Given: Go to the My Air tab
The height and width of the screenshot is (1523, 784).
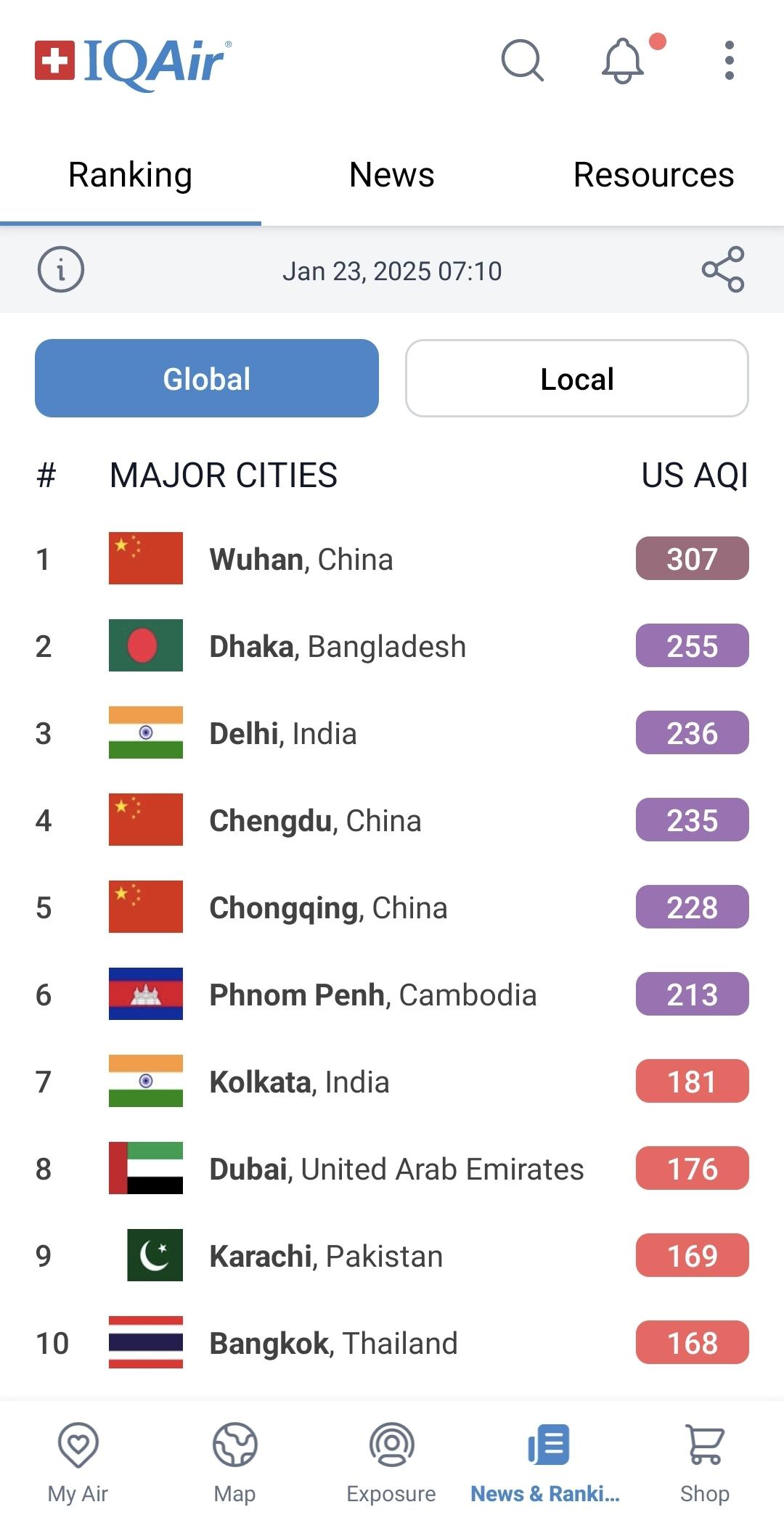Looking at the screenshot, I should pyautogui.click(x=78, y=1463).
